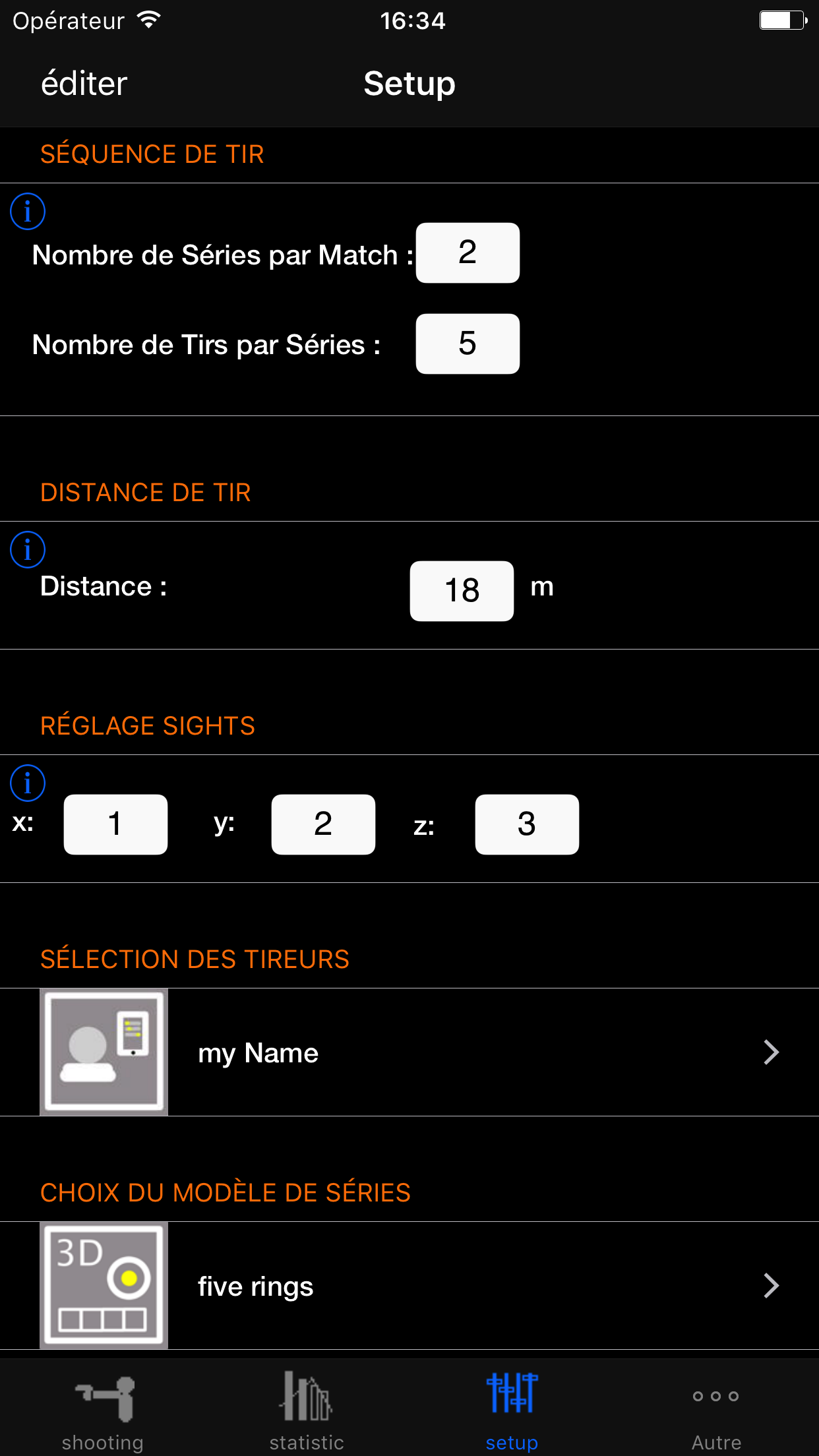
Task: Open info for Distance de tir
Action: coord(28,550)
